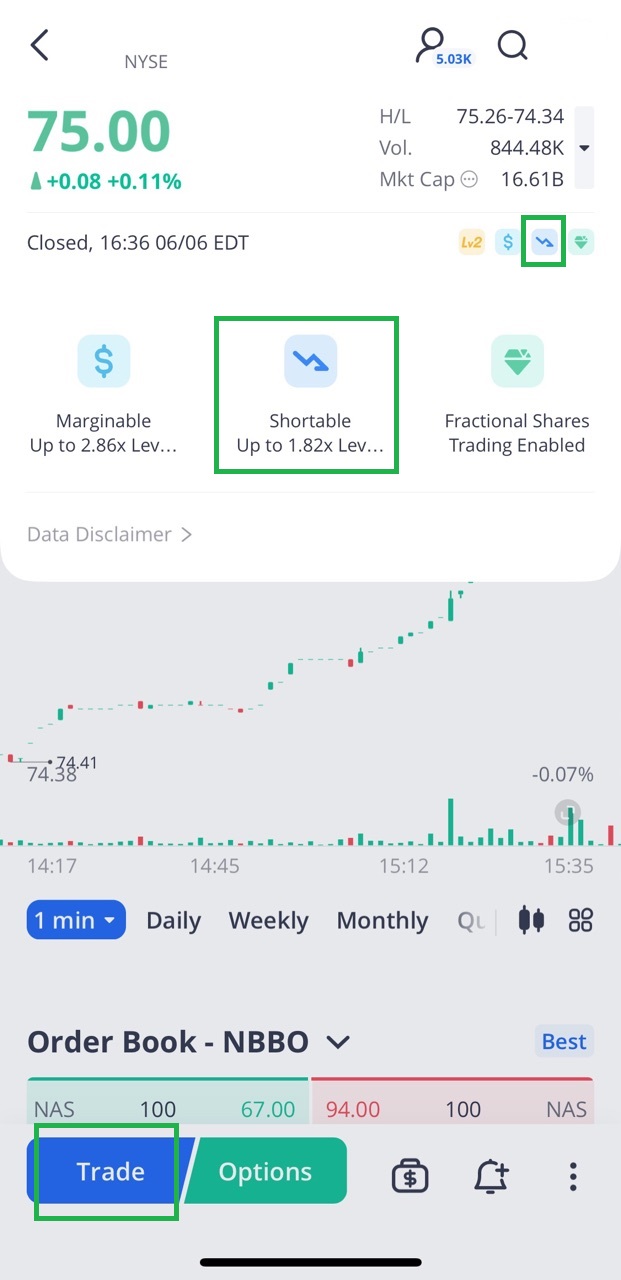This screenshot has height=1280, width=621.
Task: Tap the blue Trade button
Action: [108, 1171]
